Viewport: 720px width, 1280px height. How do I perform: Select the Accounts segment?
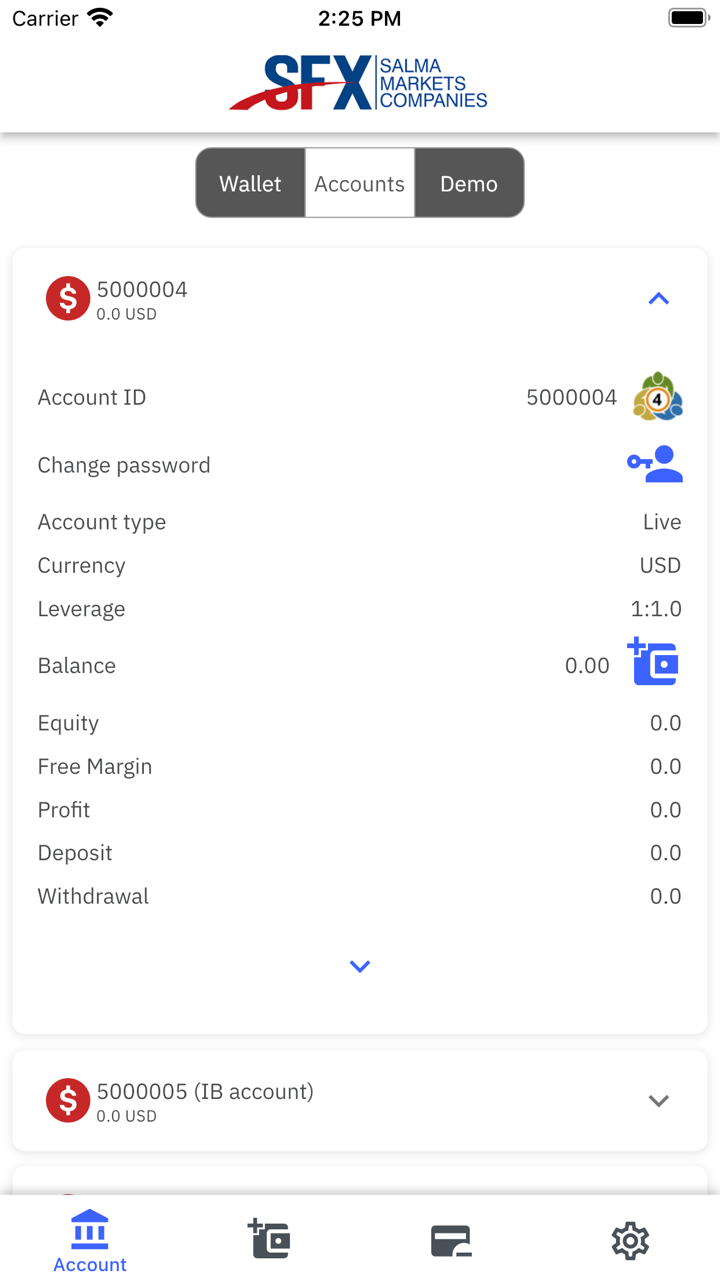coord(359,183)
